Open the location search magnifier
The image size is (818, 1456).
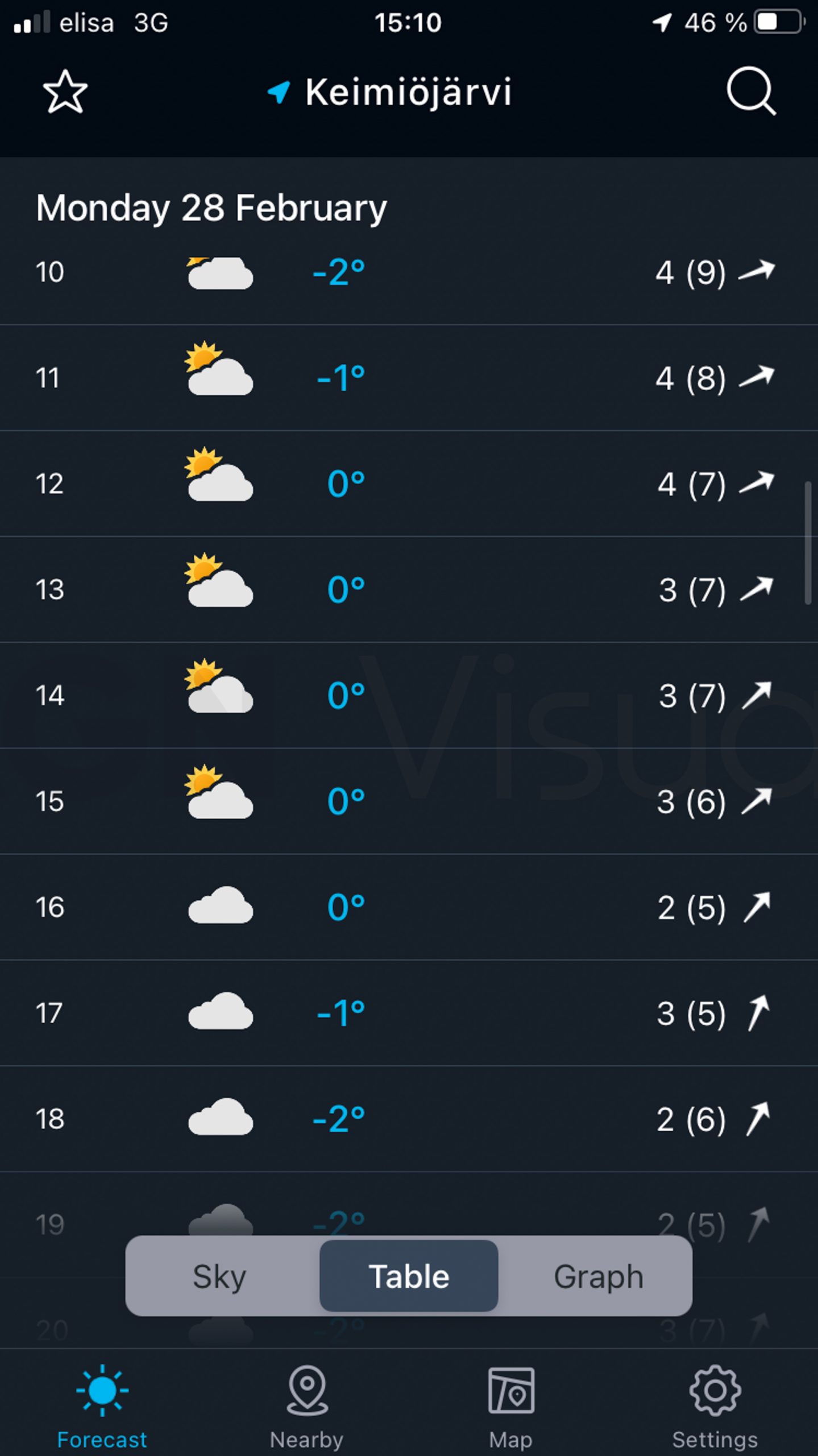(751, 92)
